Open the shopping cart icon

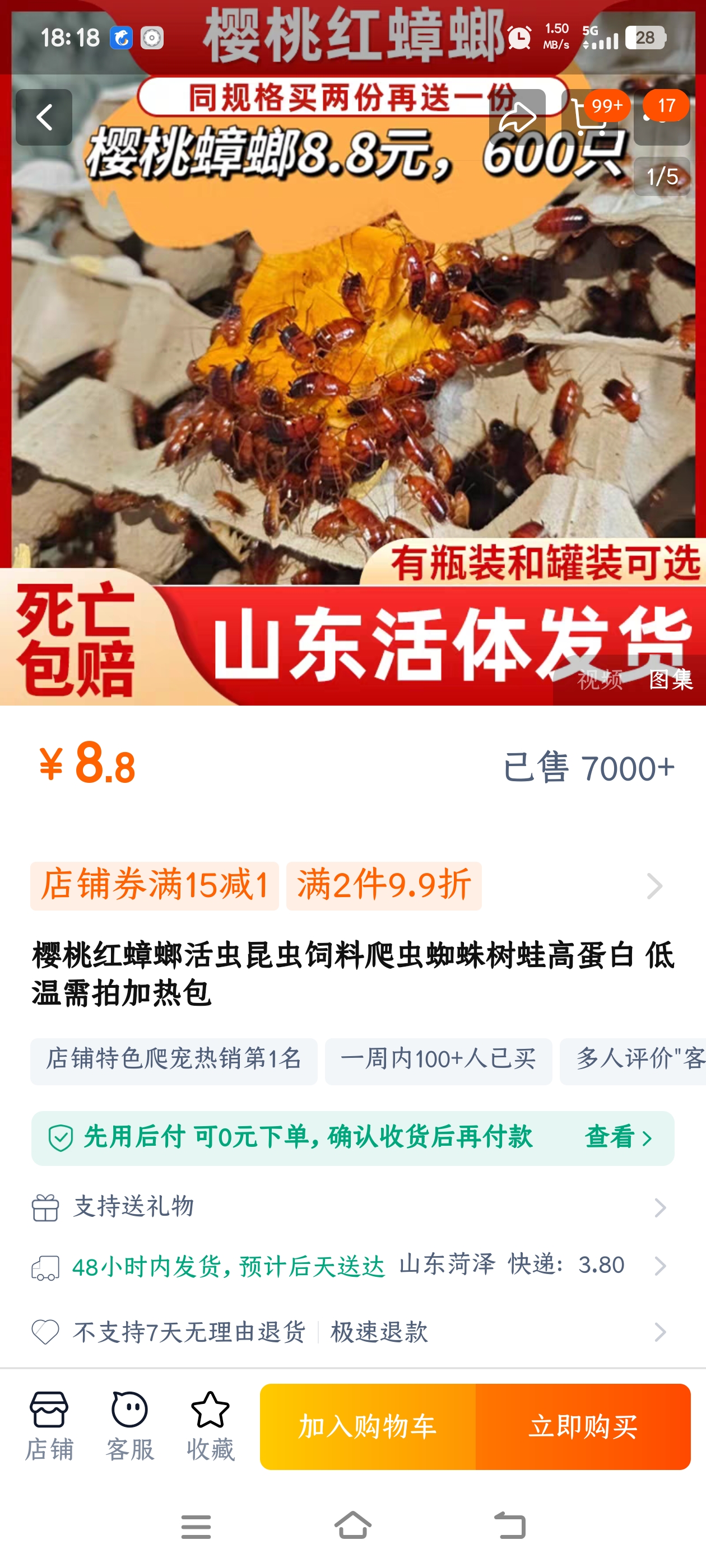pyautogui.click(x=588, y=118)
